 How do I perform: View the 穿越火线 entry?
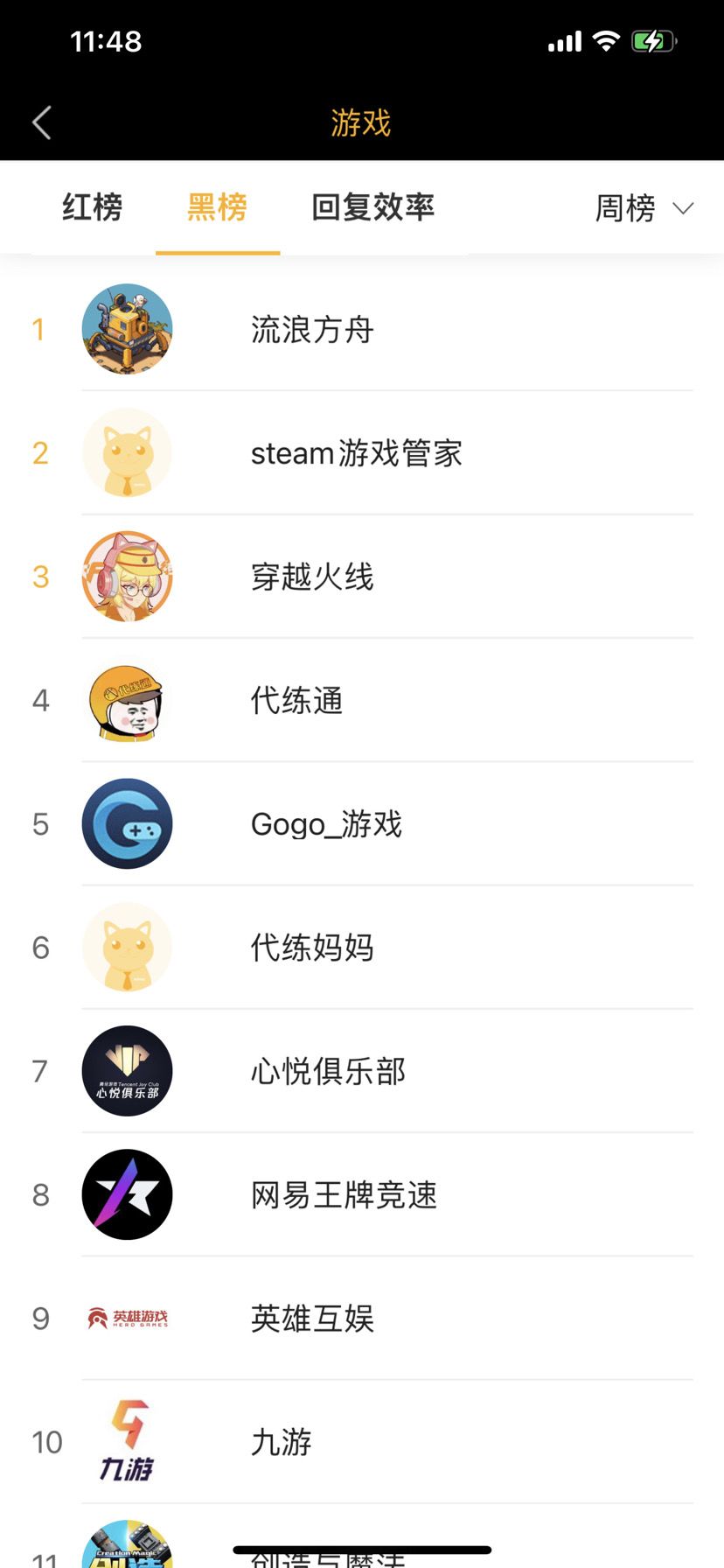312,577
